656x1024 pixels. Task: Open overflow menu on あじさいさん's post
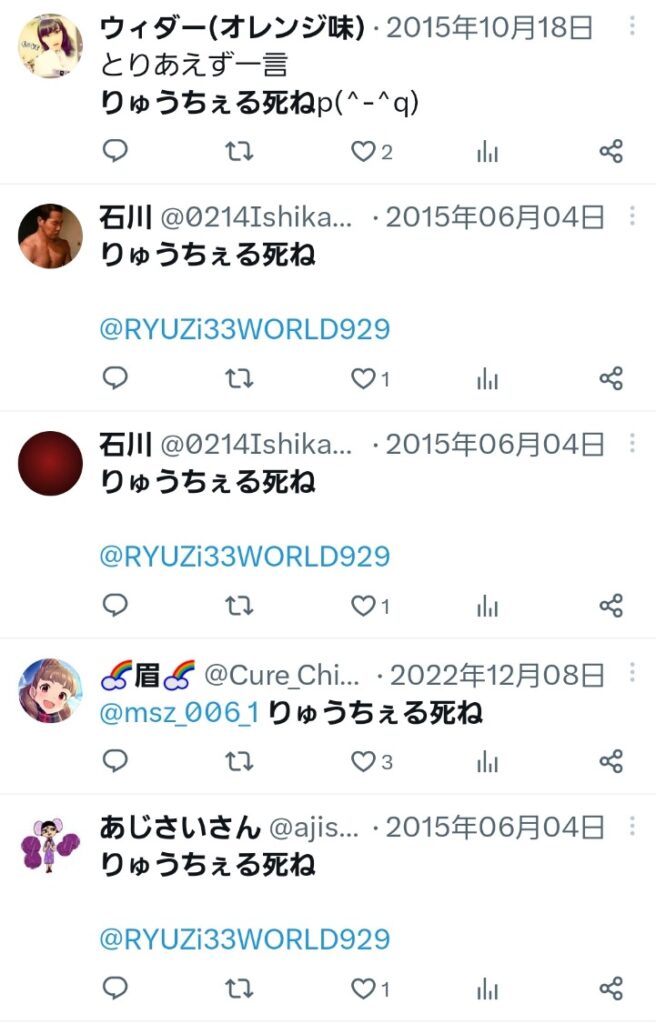click(x=632, y=826)
